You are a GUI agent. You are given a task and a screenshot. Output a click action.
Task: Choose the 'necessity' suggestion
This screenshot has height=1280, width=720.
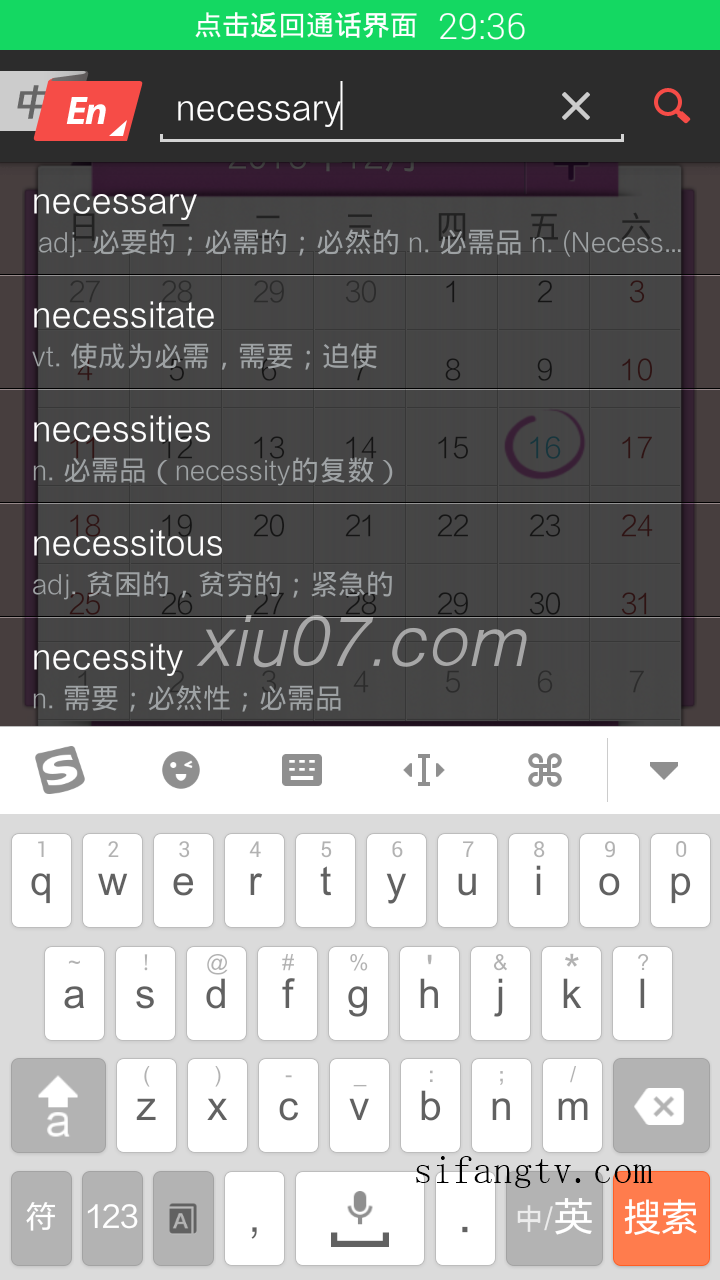(x=360, y=673)
